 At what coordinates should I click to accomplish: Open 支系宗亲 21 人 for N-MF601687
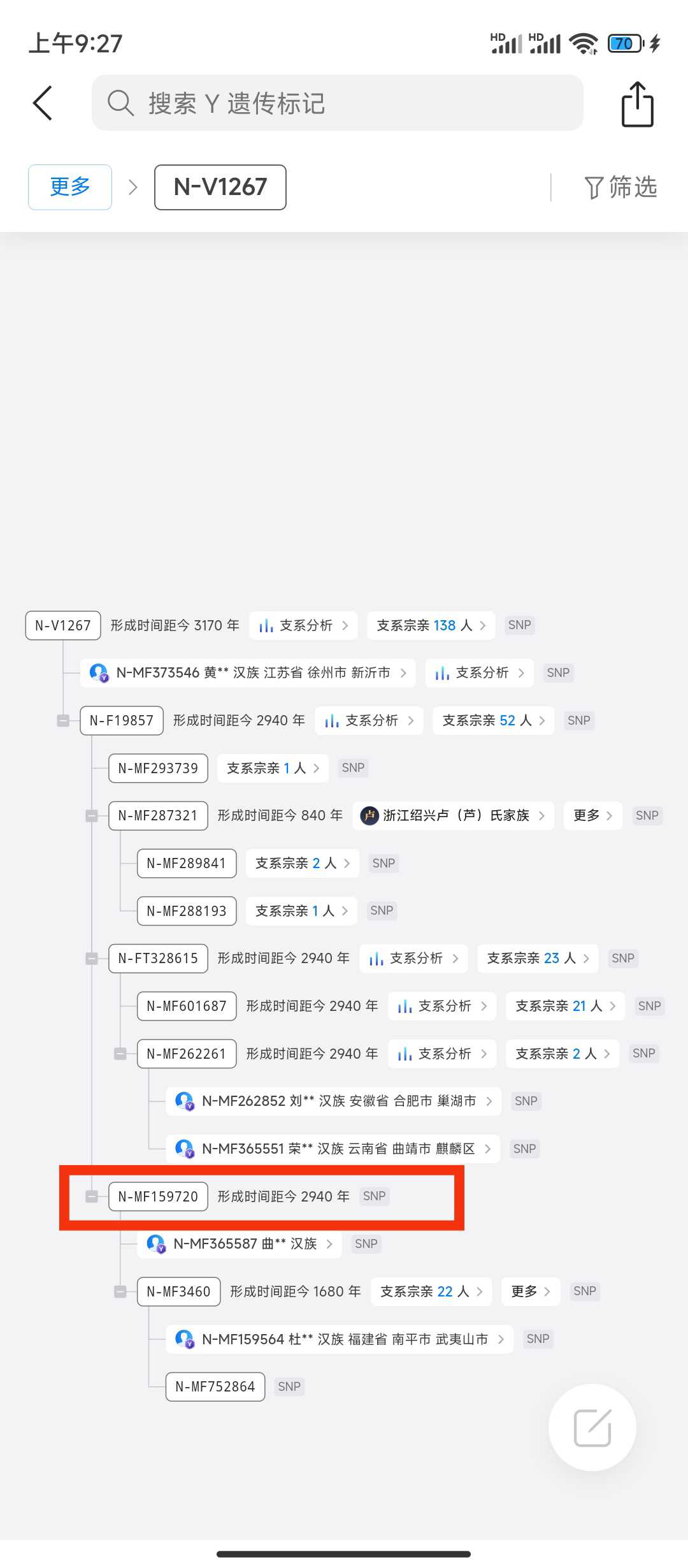point(565,1006)
